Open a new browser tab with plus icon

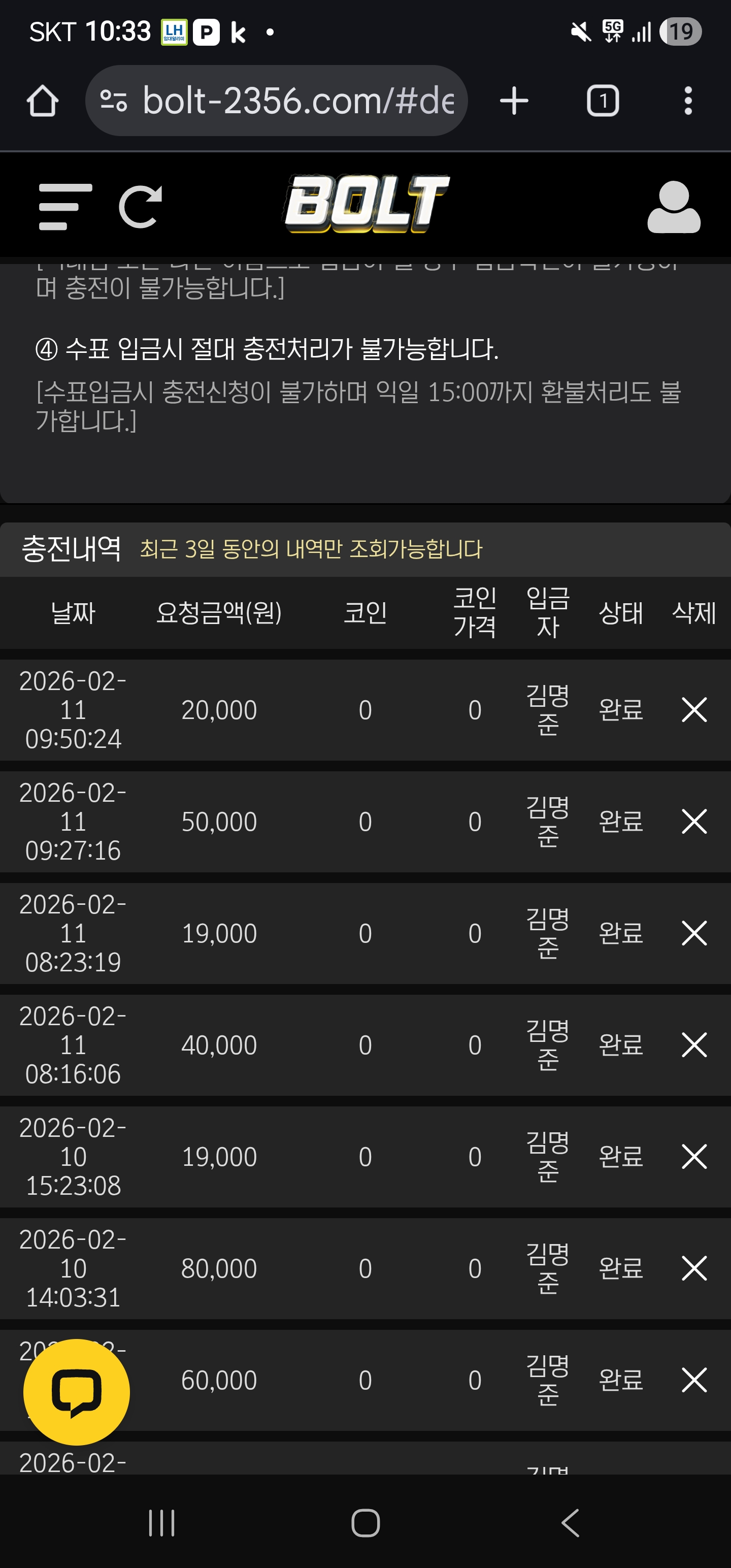pyautogui.click(x=513, y=101)
